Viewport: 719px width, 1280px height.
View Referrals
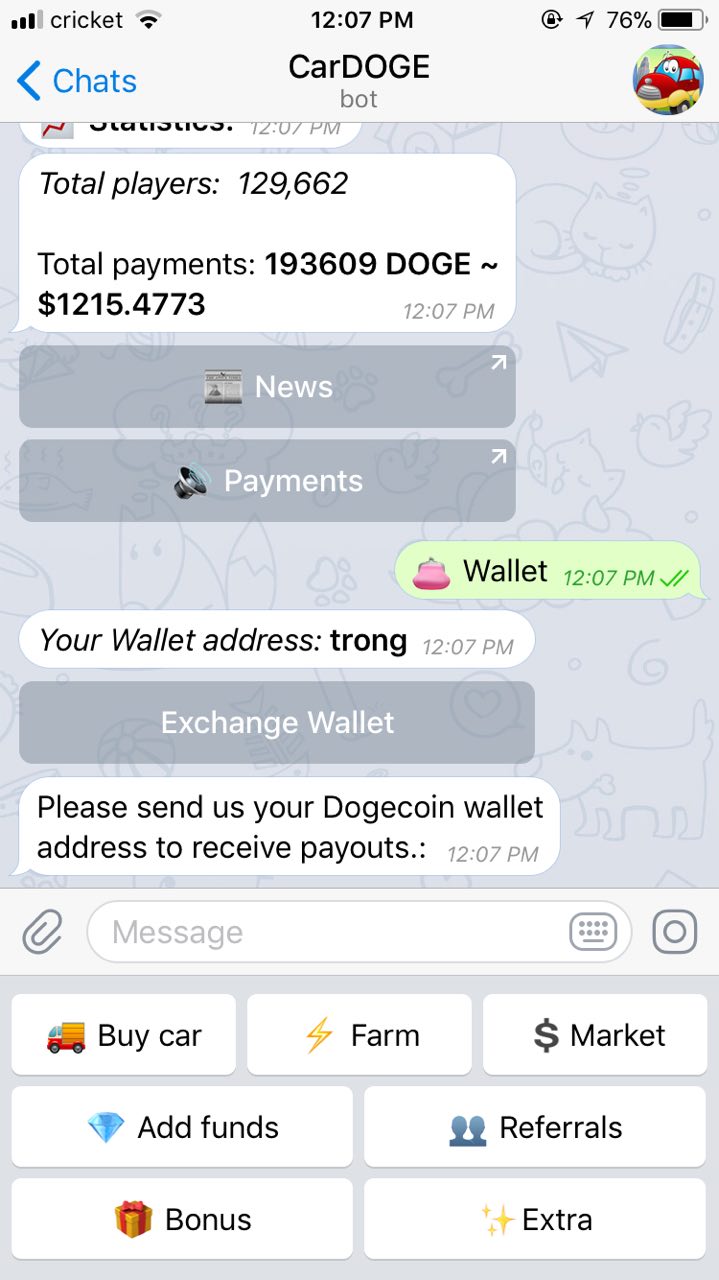(x=535, y=1127)
